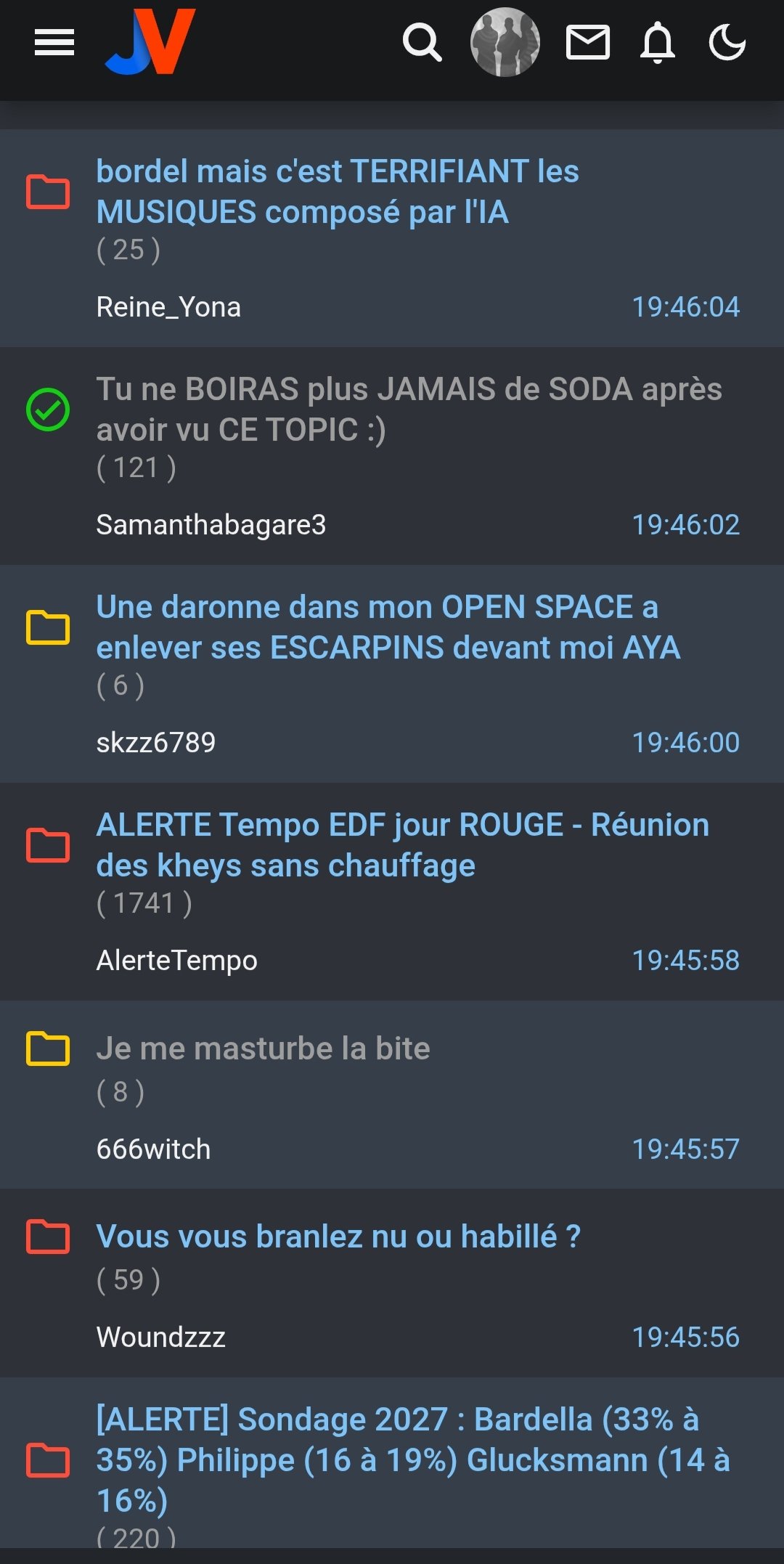This screenshot has height=1564, width=784.
Task: Open the Sondage 2027 Bardella topic
Action: 412,1459
